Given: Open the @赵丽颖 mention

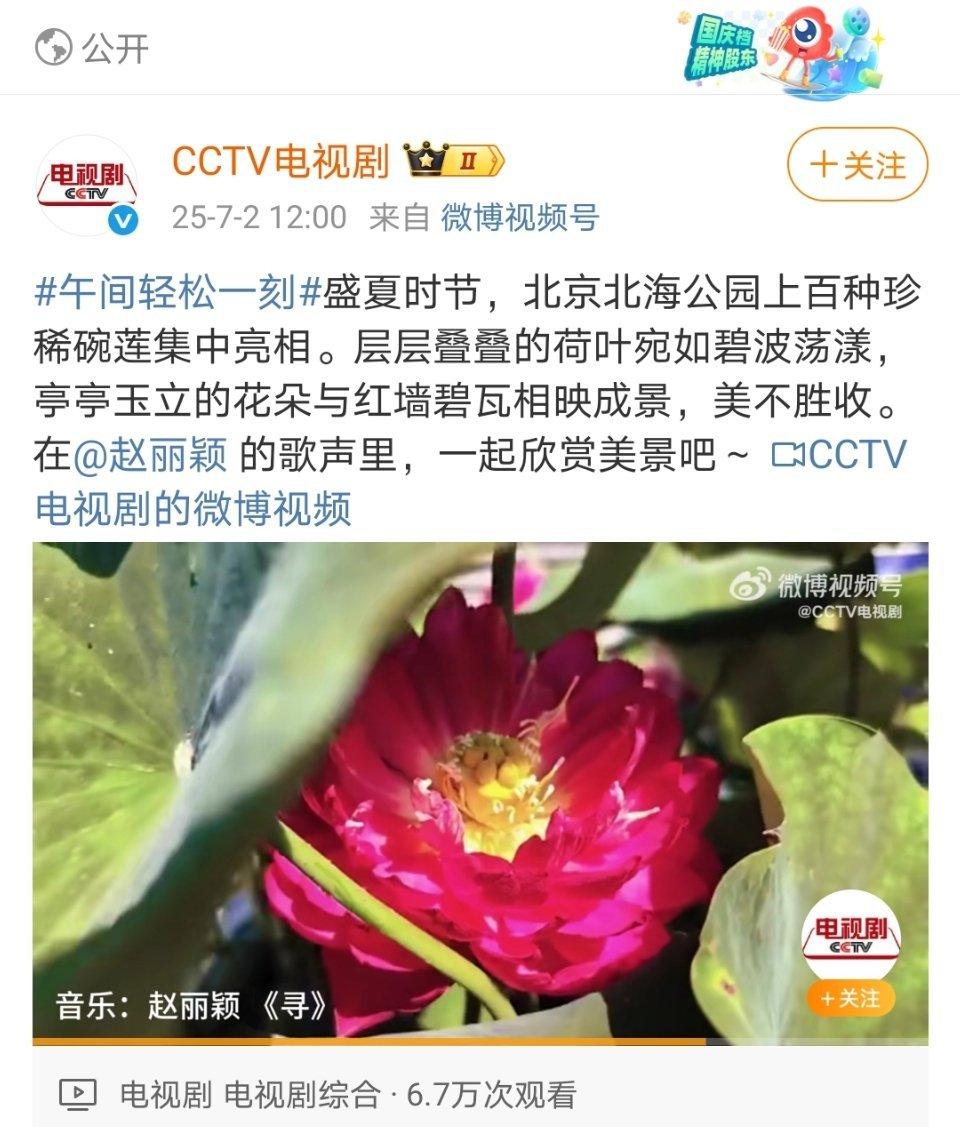Looking at the screenshot, I should [x=150, y=455].
